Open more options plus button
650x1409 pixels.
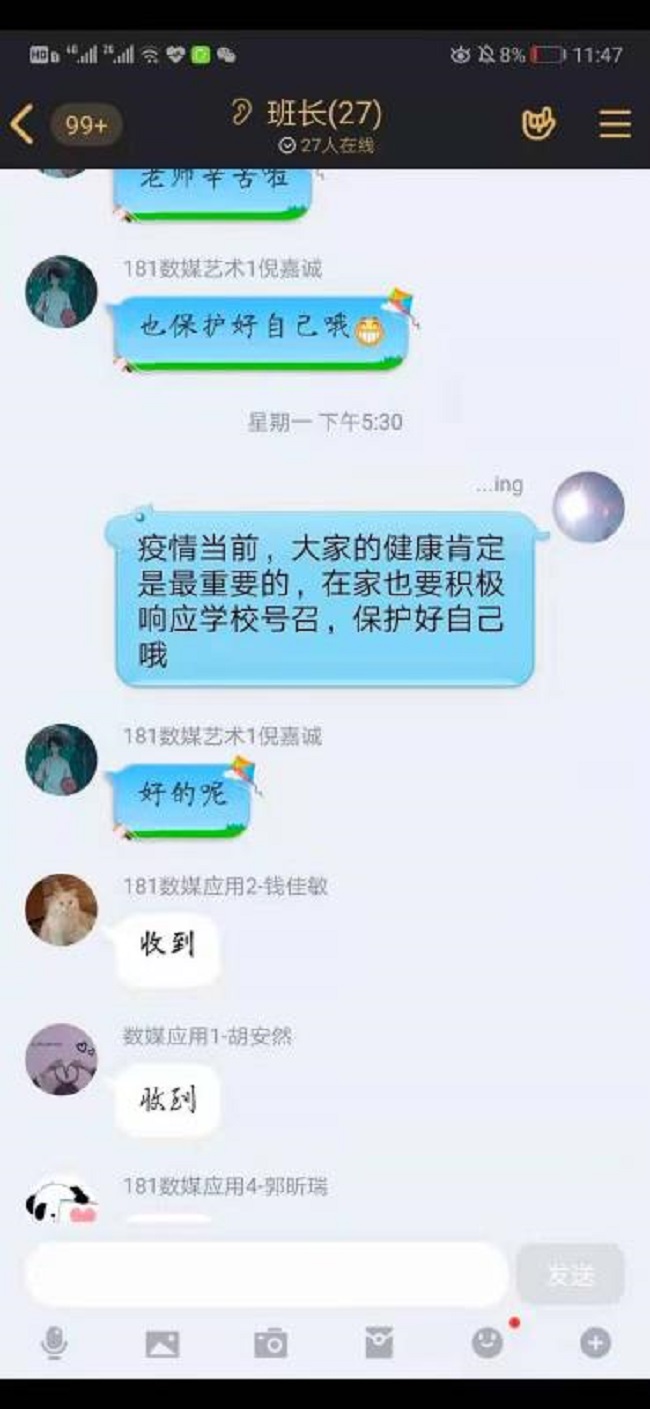click(595, 1342)
